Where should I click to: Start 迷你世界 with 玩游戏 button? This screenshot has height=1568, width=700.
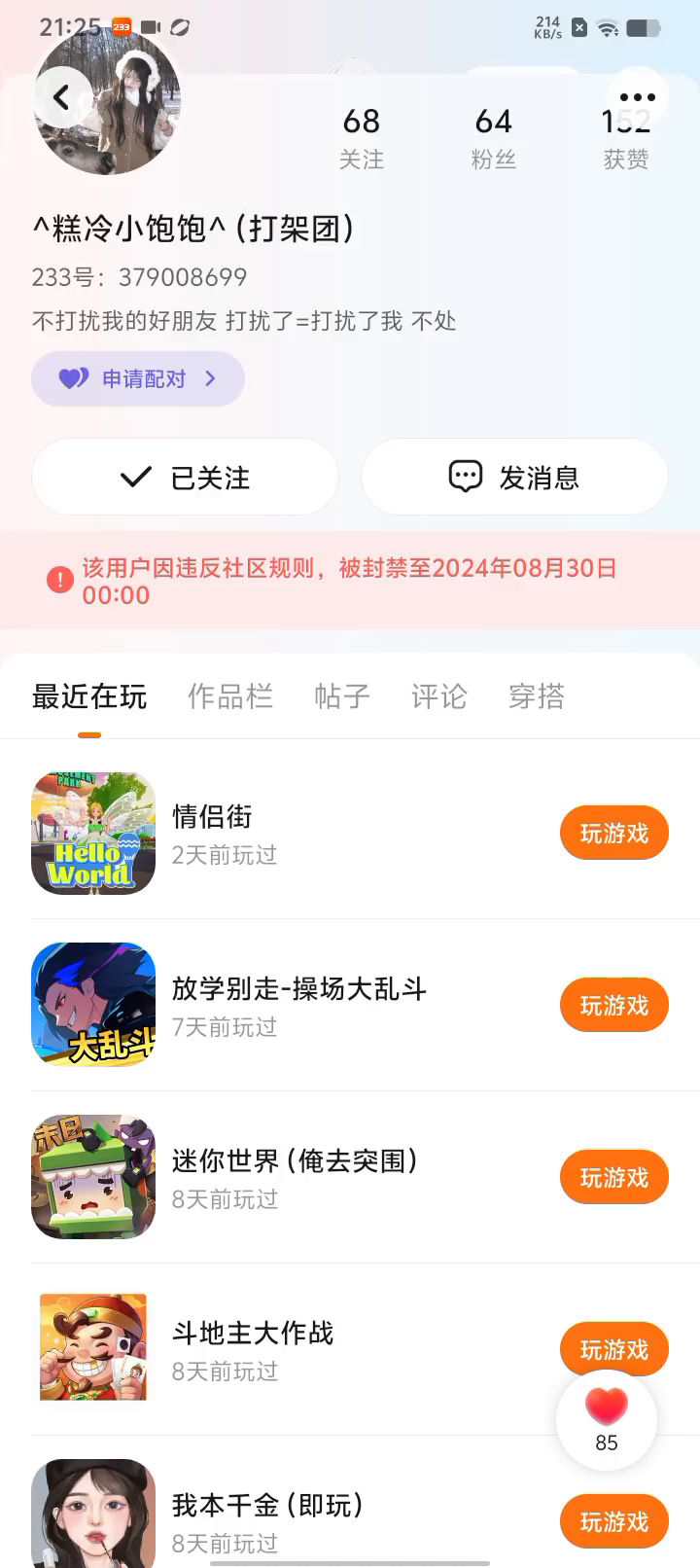click(x=613, y=1178)
